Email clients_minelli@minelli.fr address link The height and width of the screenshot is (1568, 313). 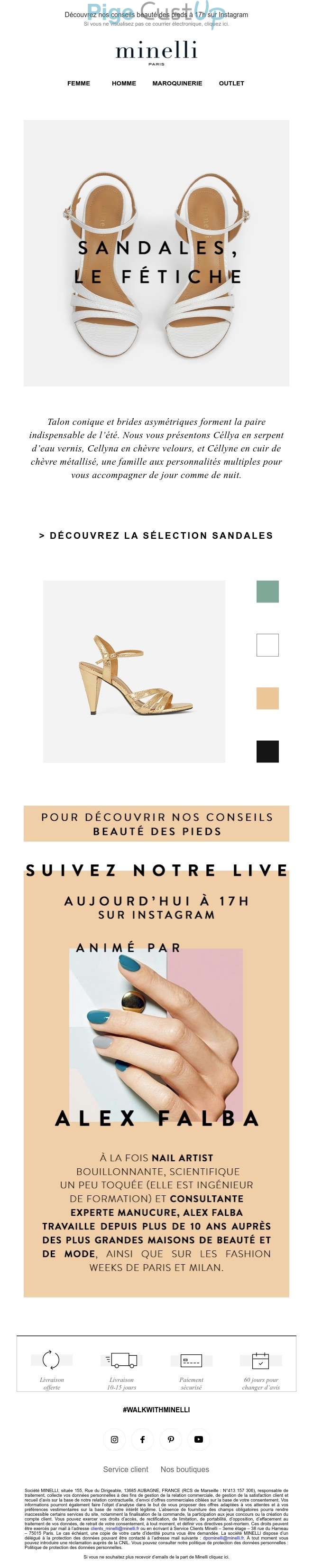[114, 1528]
